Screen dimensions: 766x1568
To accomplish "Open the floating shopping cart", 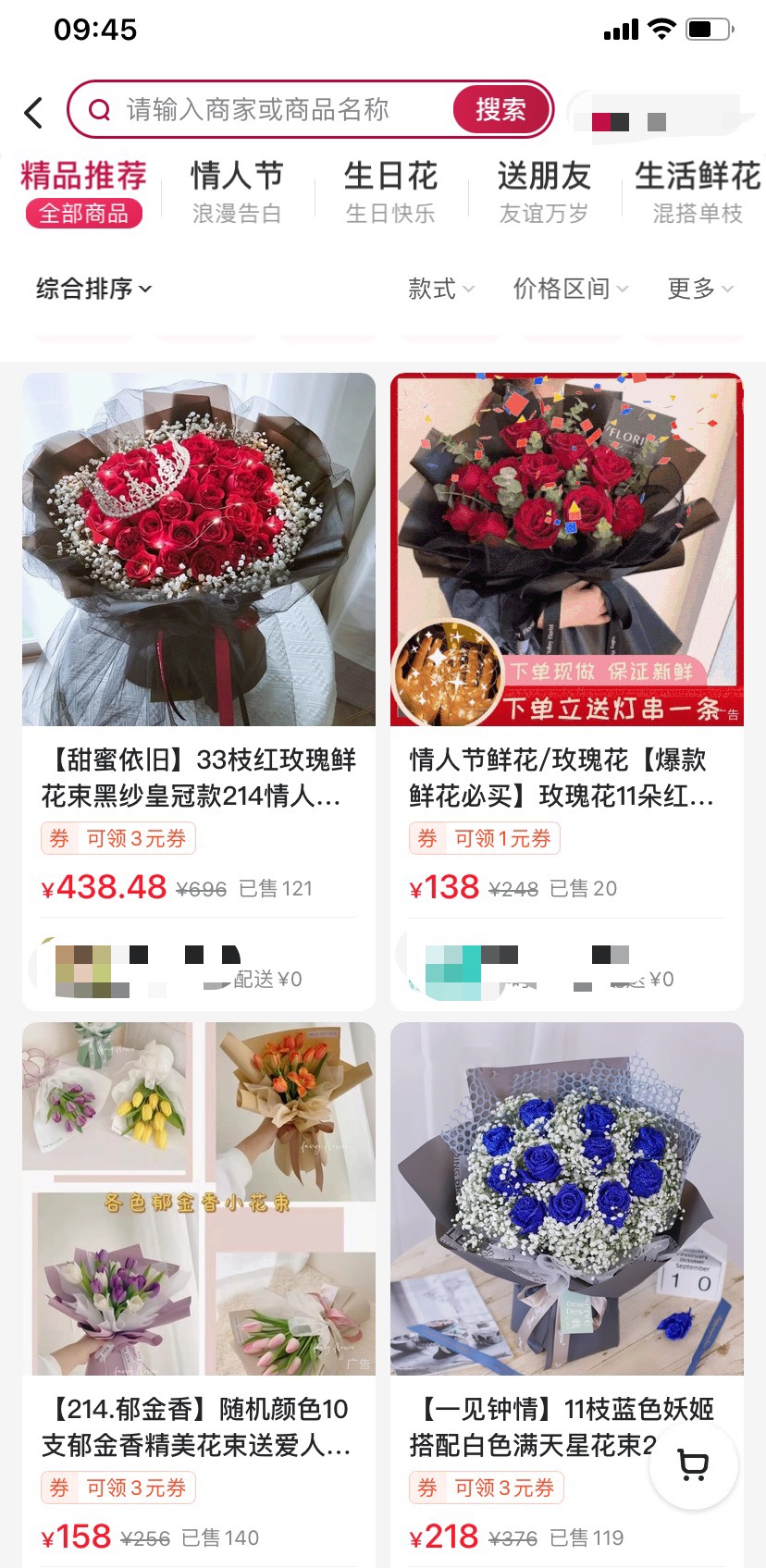I will pyautogui.click(x=693, y=1465).
